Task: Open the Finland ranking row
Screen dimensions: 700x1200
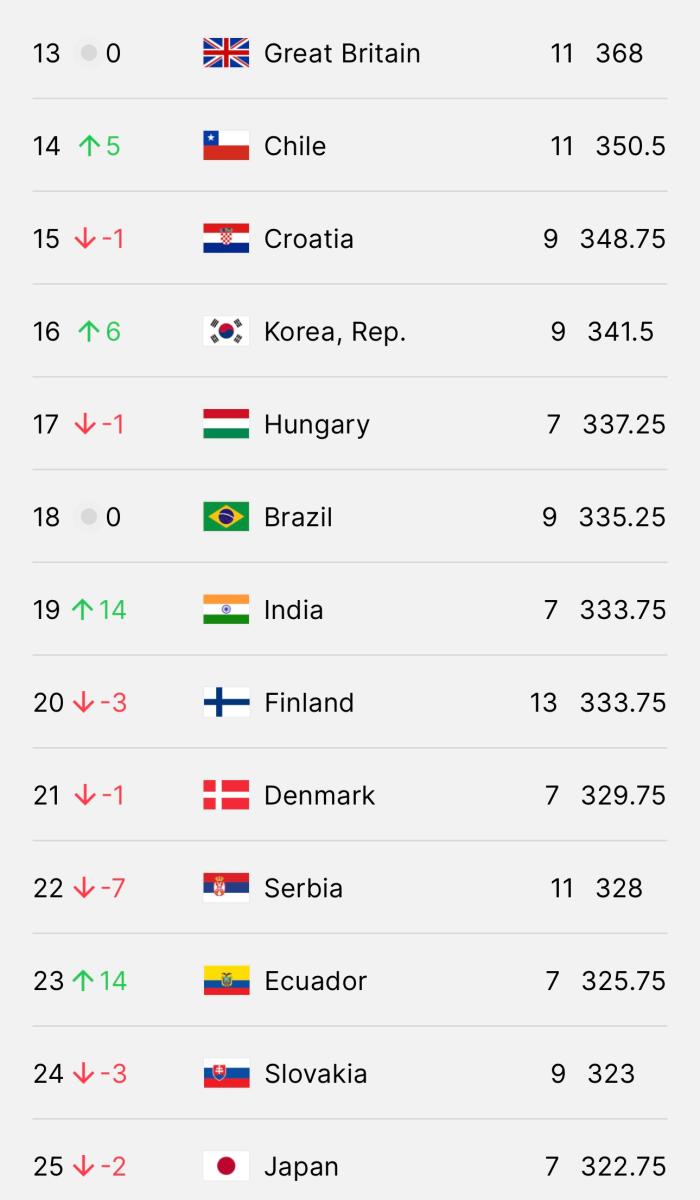Action: click(308, 703)
